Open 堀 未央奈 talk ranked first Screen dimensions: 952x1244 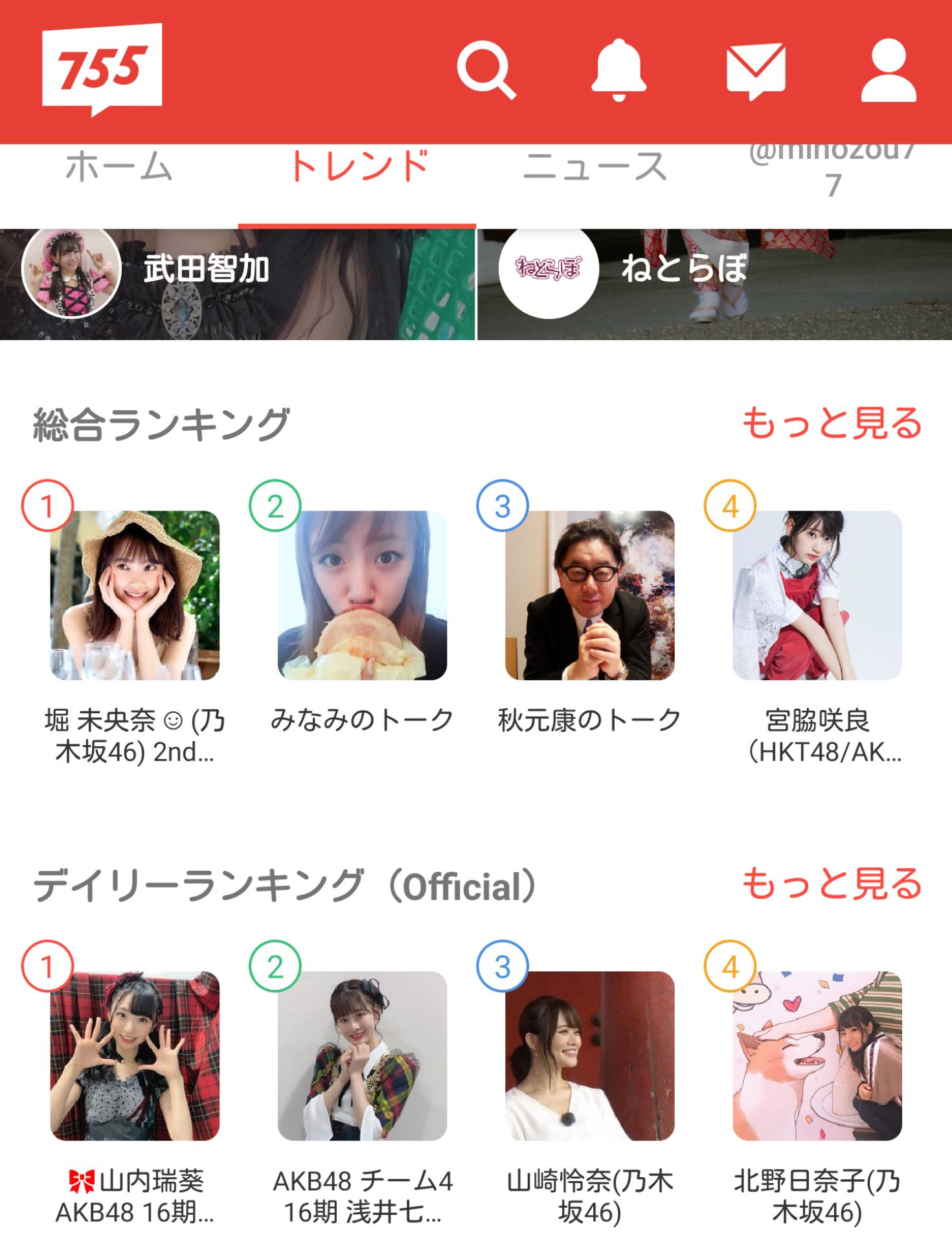tap(135, 595)
